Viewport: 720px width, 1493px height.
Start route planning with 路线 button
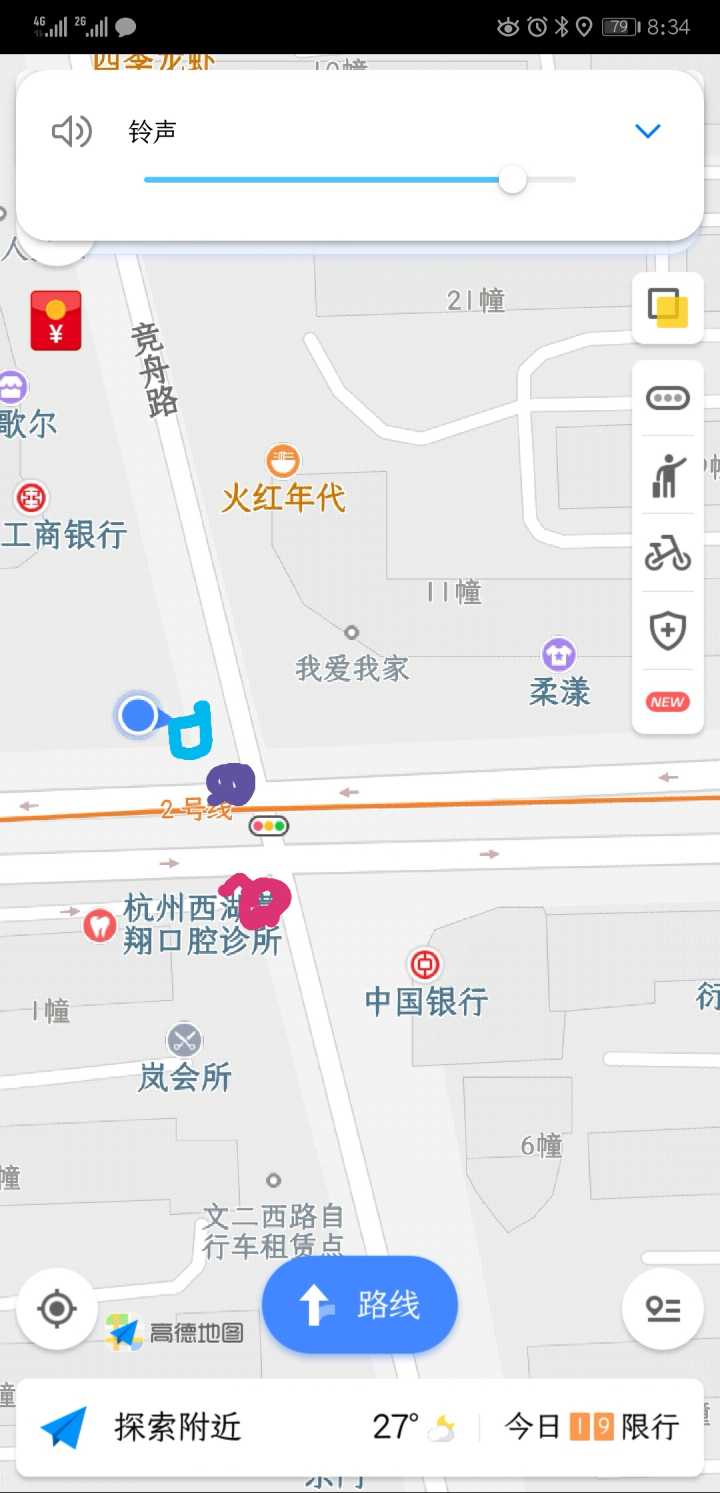coord(360,1305)
